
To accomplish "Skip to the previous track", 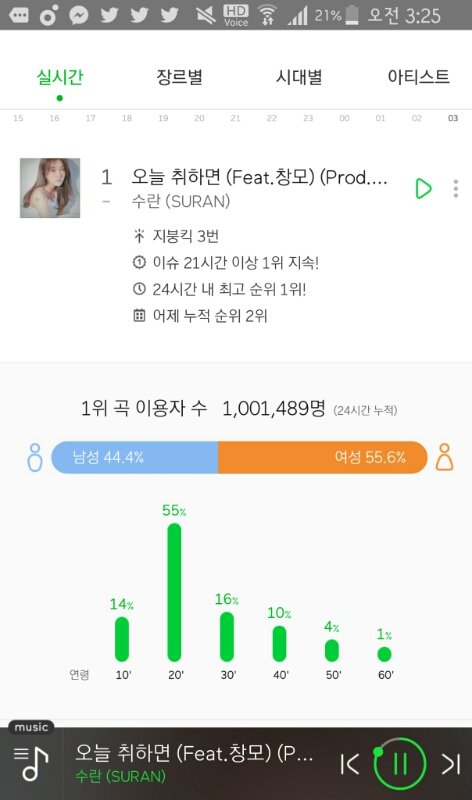I will (350, 764).
